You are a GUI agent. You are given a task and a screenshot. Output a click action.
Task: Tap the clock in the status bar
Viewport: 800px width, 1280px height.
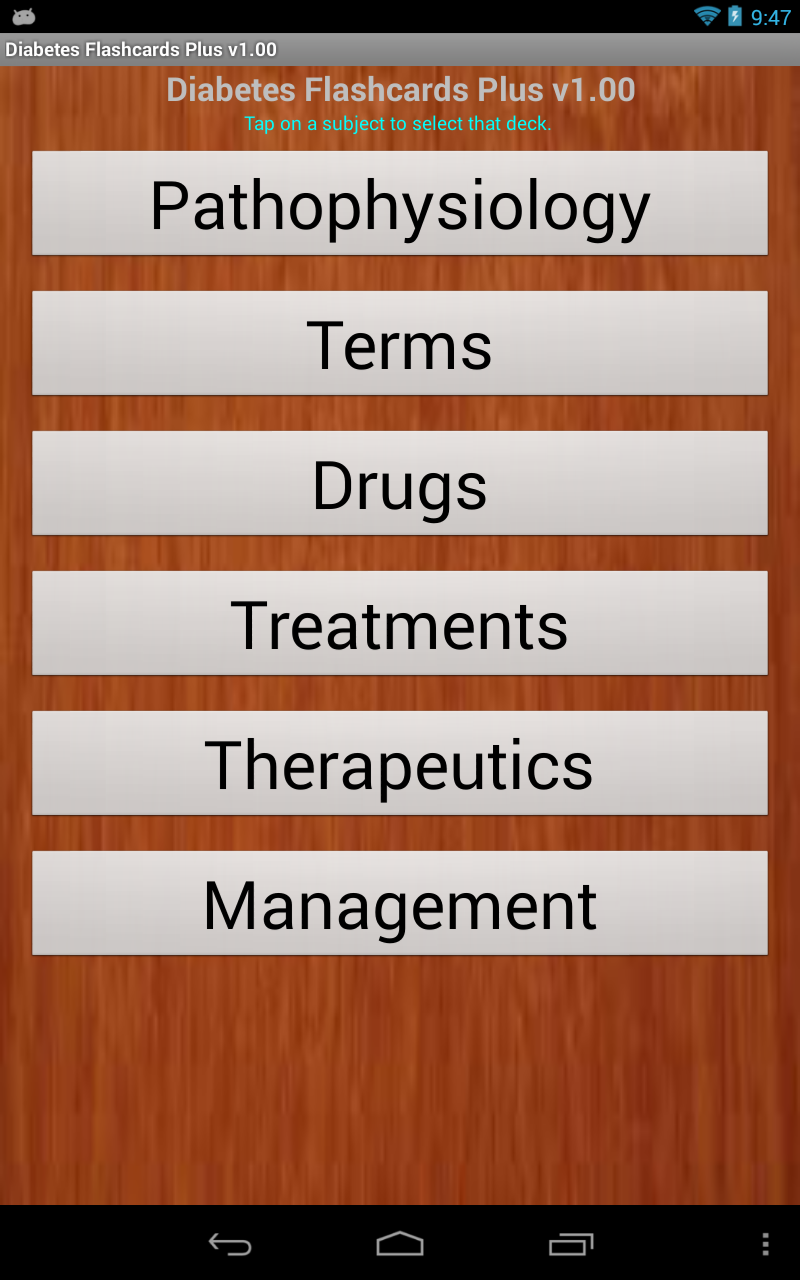pyautogui.click(x=772, y=15)
